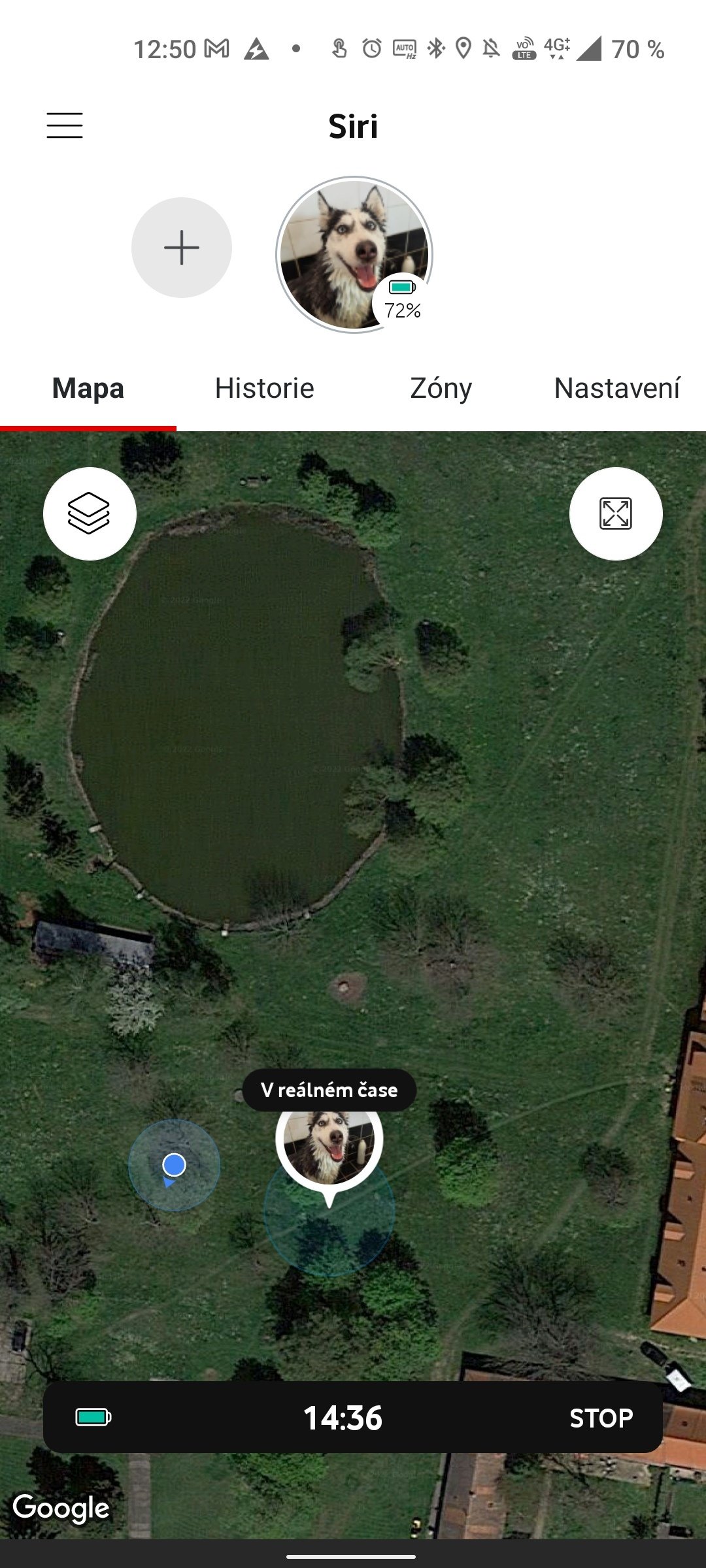Image resolution: width=706 pixels, height=1568 pixels.
Task: Go to the Nastavení tab
Action: click(x=617, y=388)
